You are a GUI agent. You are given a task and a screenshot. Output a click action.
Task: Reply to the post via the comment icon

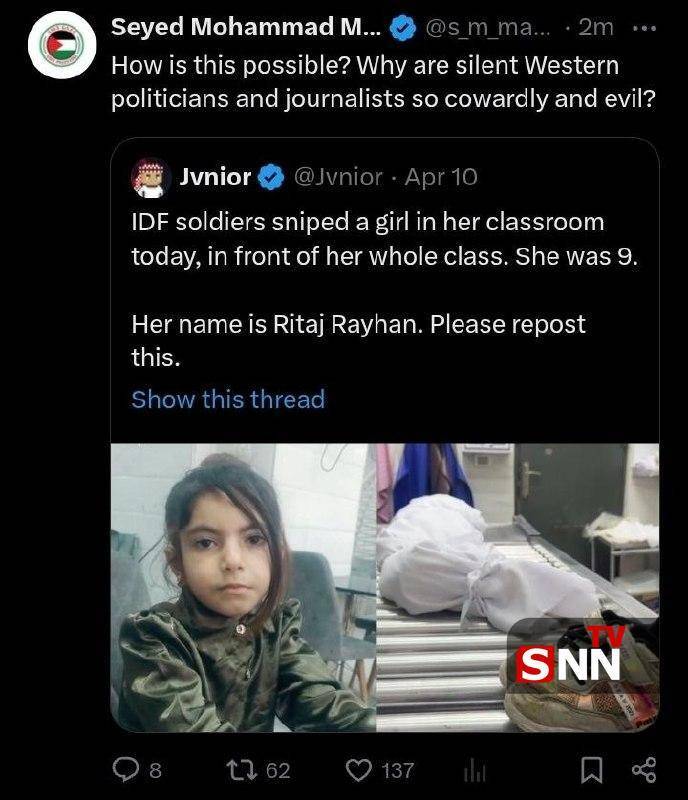pos(126,770)
